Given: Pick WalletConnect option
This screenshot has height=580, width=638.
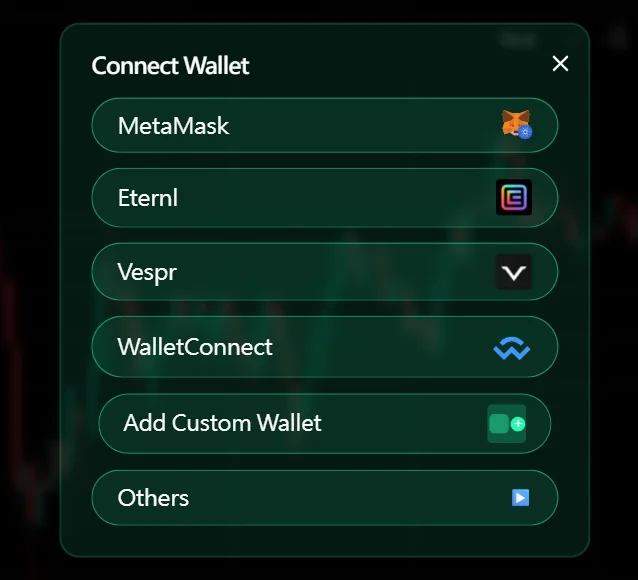Looking at the screenshot, I should coord(324,347).
